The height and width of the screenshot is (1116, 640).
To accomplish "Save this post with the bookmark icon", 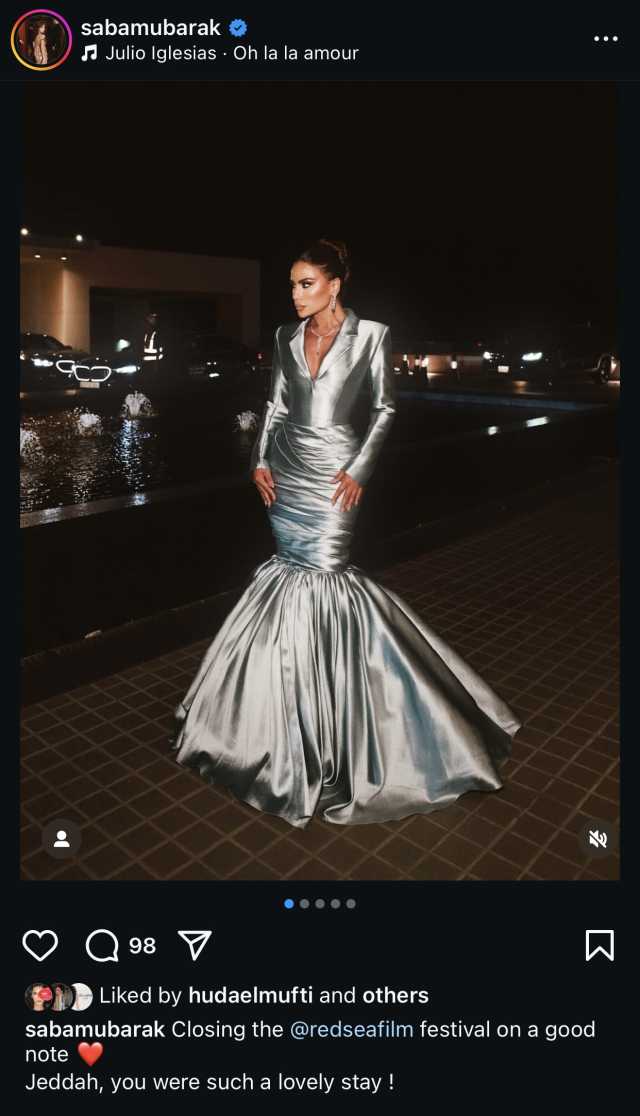I will pyautogui.click(x=599, y=945).
